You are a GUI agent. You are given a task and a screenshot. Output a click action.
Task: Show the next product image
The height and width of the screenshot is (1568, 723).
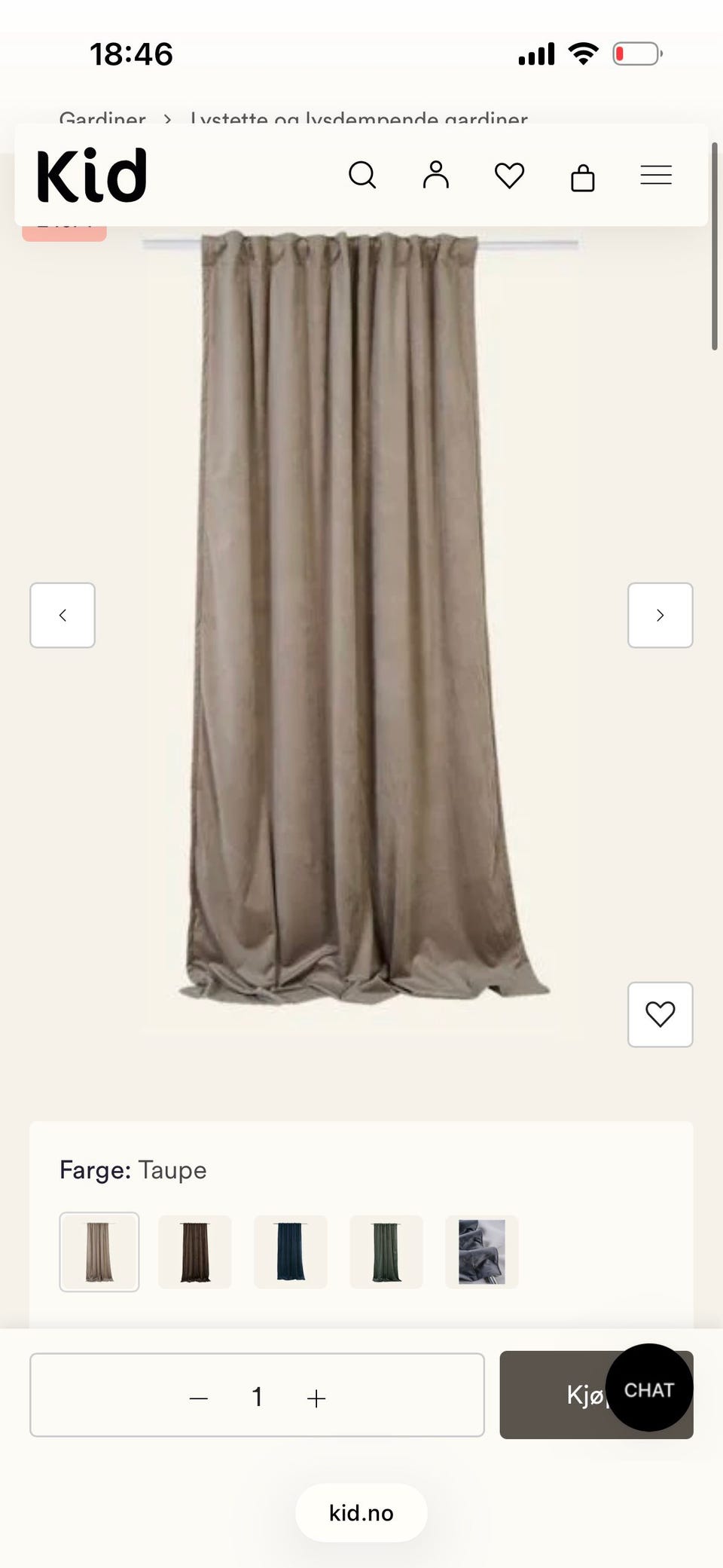click(660, 615)
